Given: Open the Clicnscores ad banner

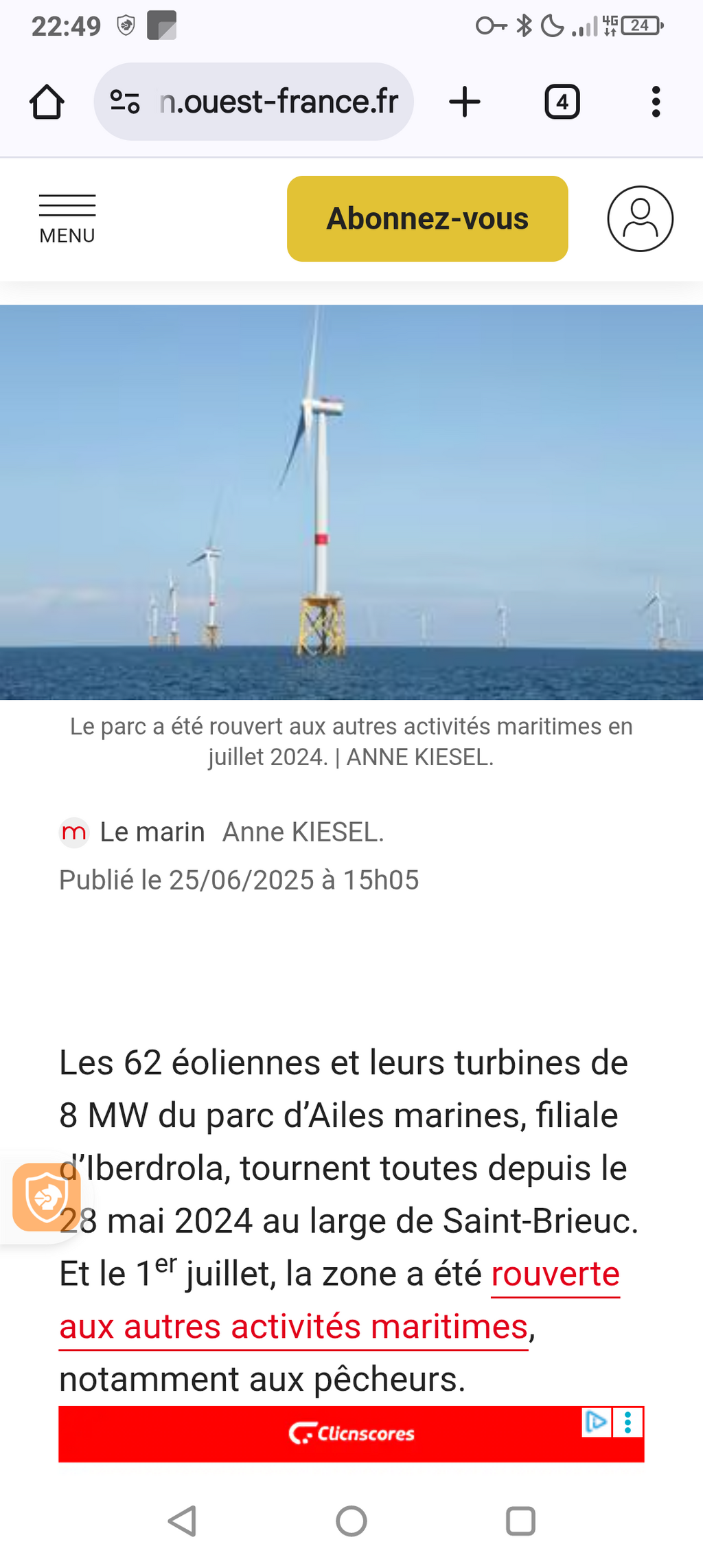Looking at the screenshot, I should coord(351,1434).
